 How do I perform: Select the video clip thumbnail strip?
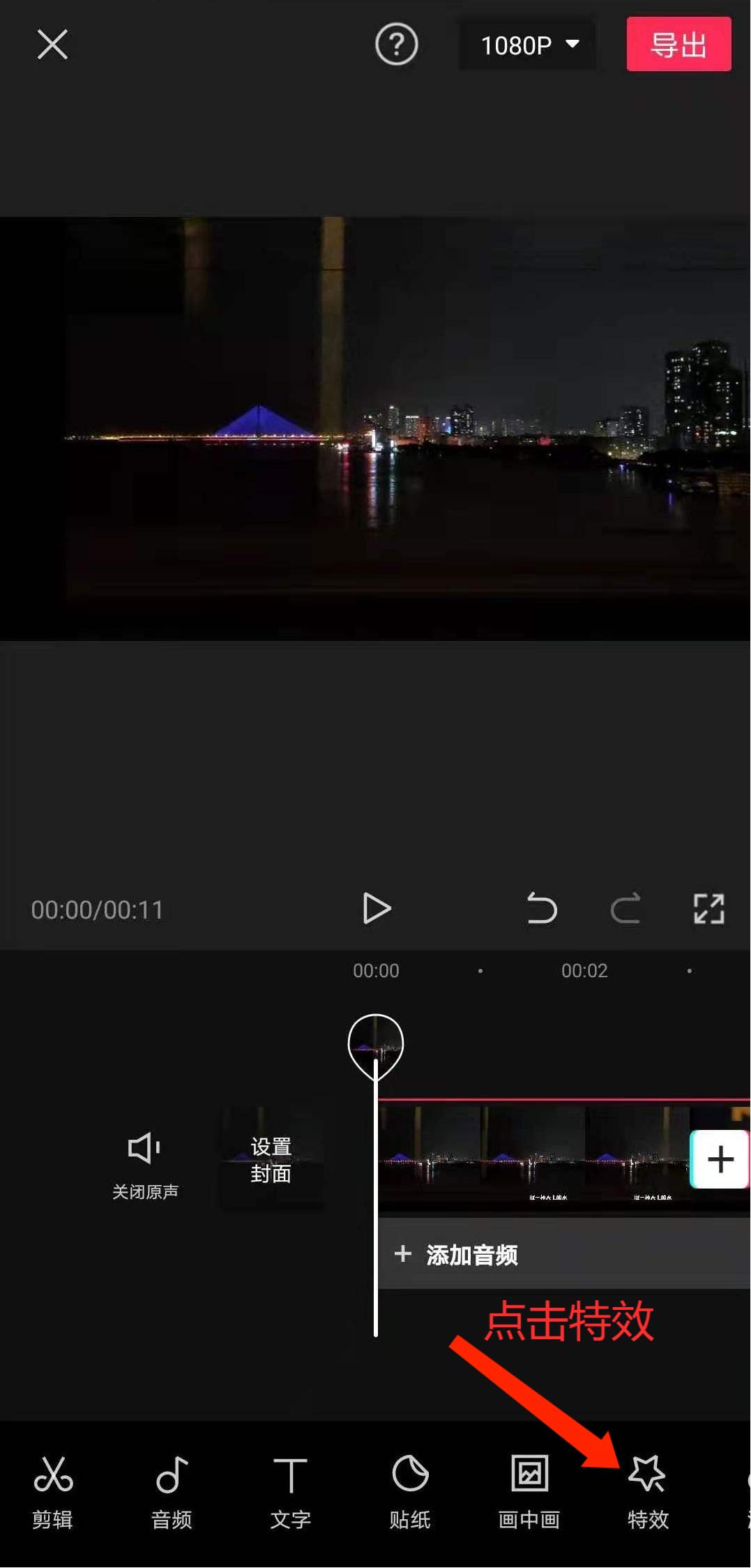pos(530,1159)
